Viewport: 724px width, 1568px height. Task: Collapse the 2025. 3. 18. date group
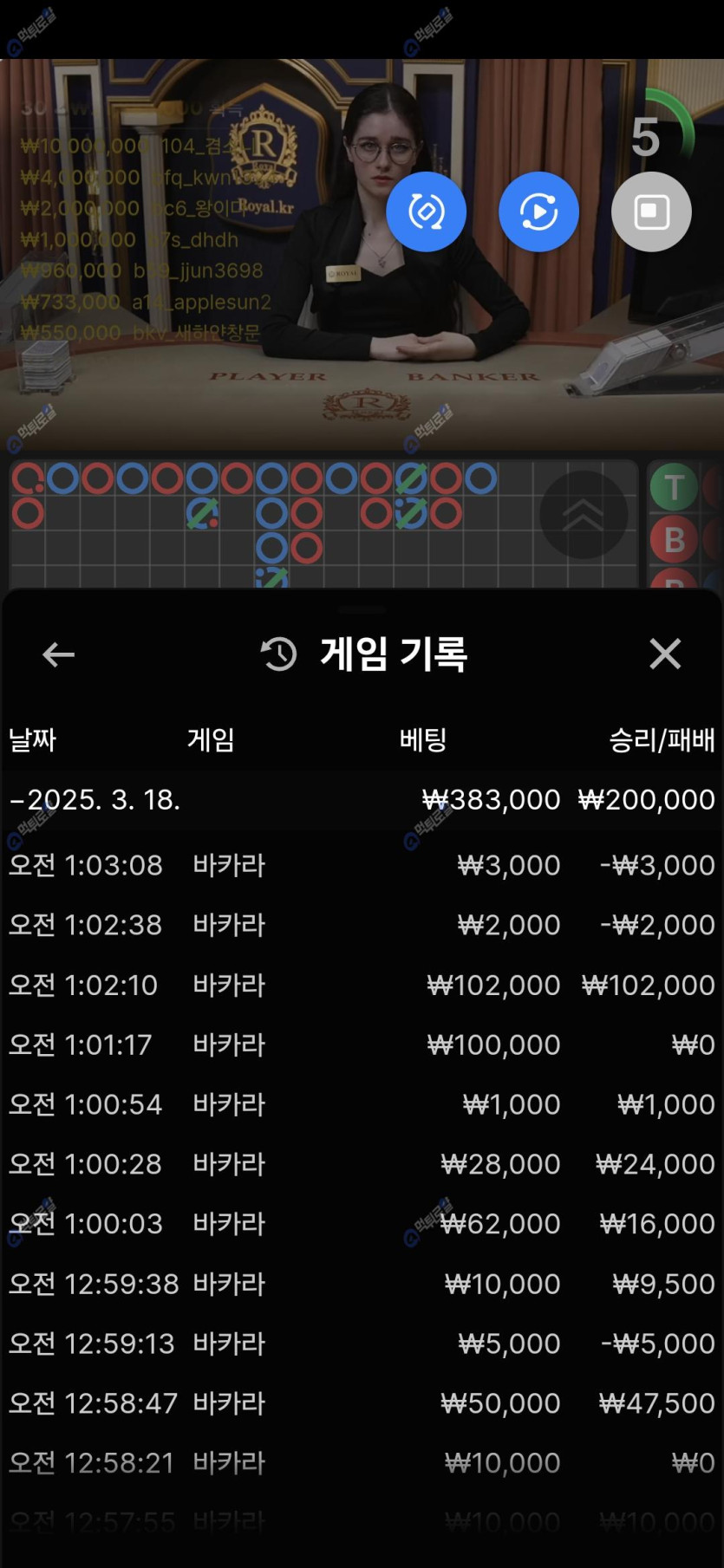point(95,799)
